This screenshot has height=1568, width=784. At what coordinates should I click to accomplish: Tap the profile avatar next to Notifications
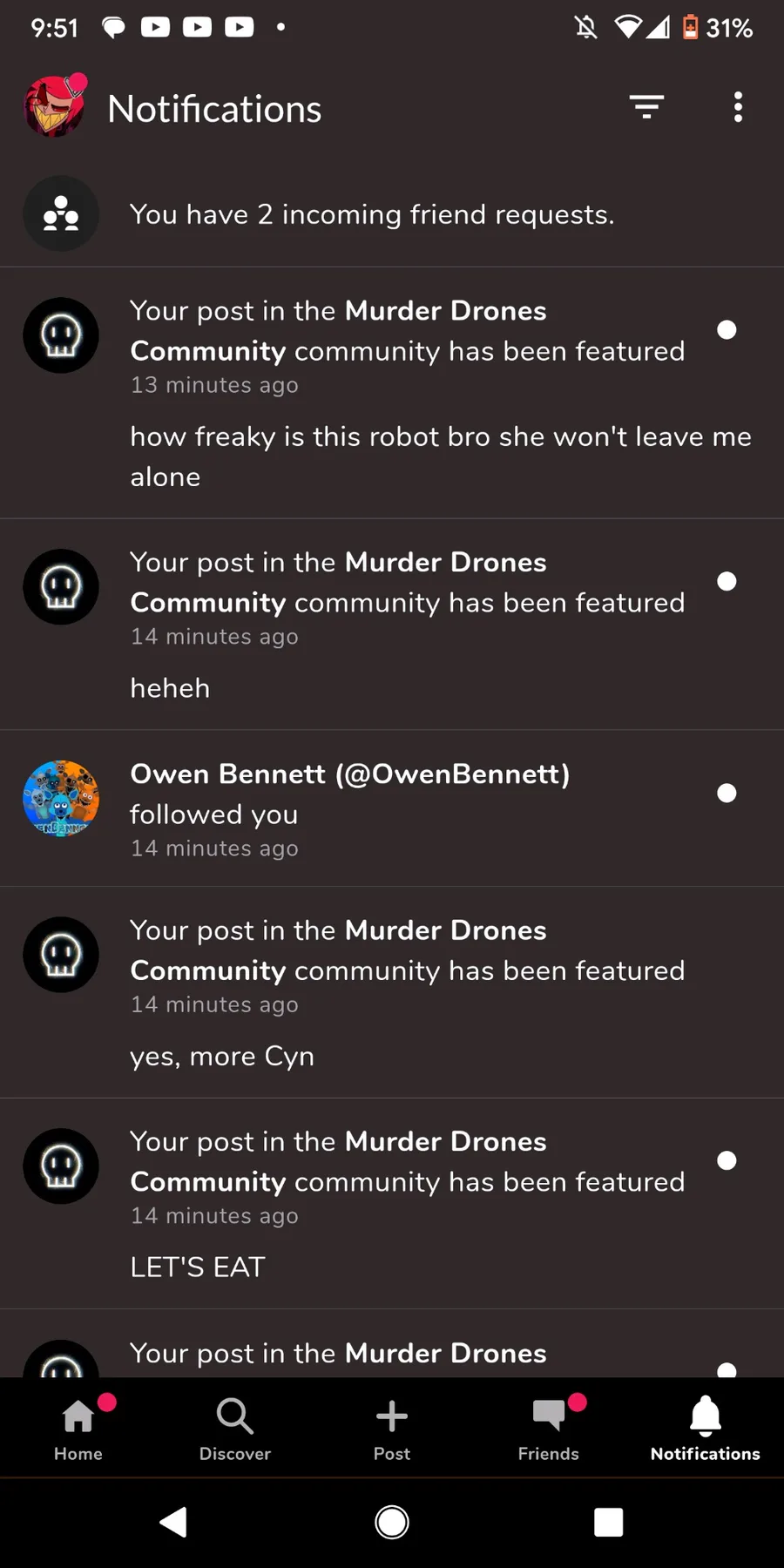(x=55, y=106)
